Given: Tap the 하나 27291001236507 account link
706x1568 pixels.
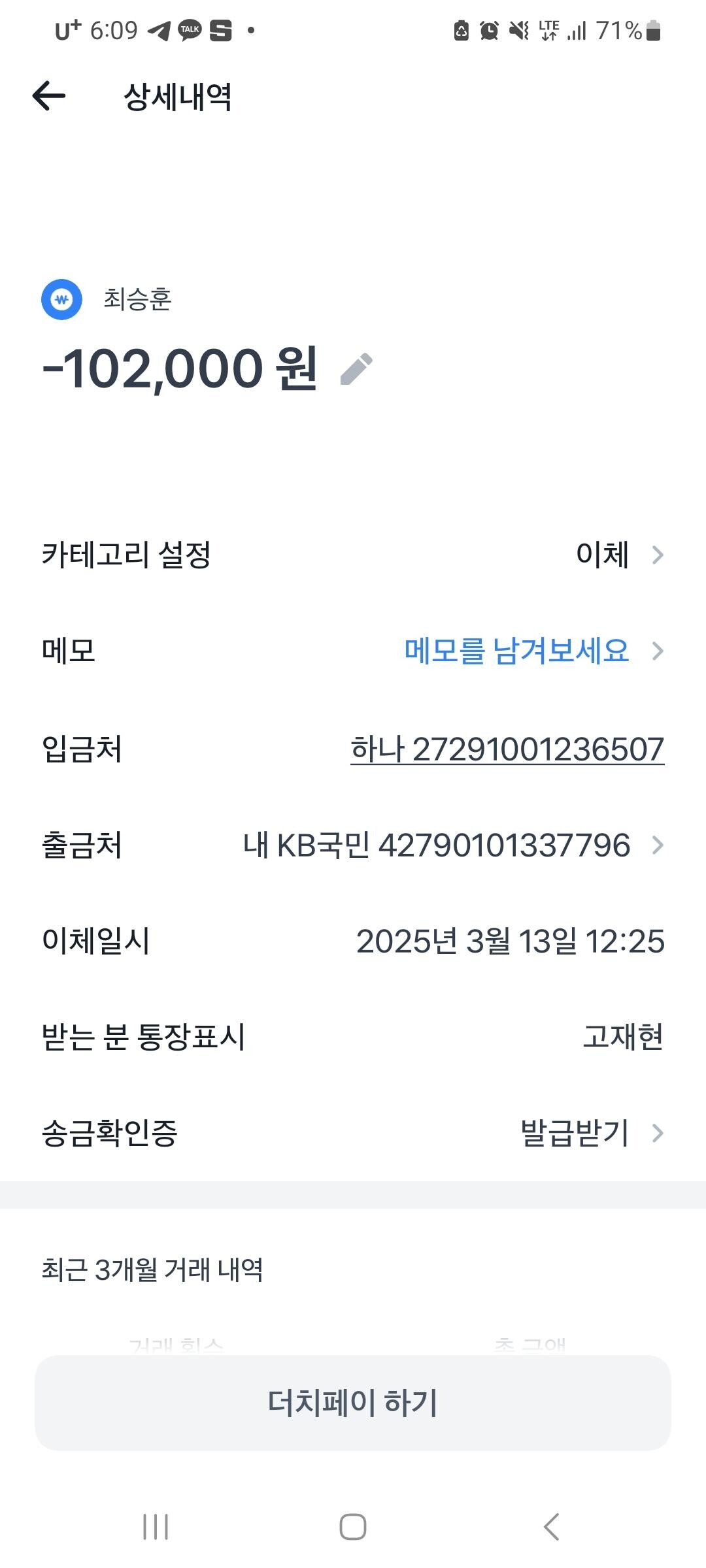Looking at the screenshot, I should [x=507, y=749].
